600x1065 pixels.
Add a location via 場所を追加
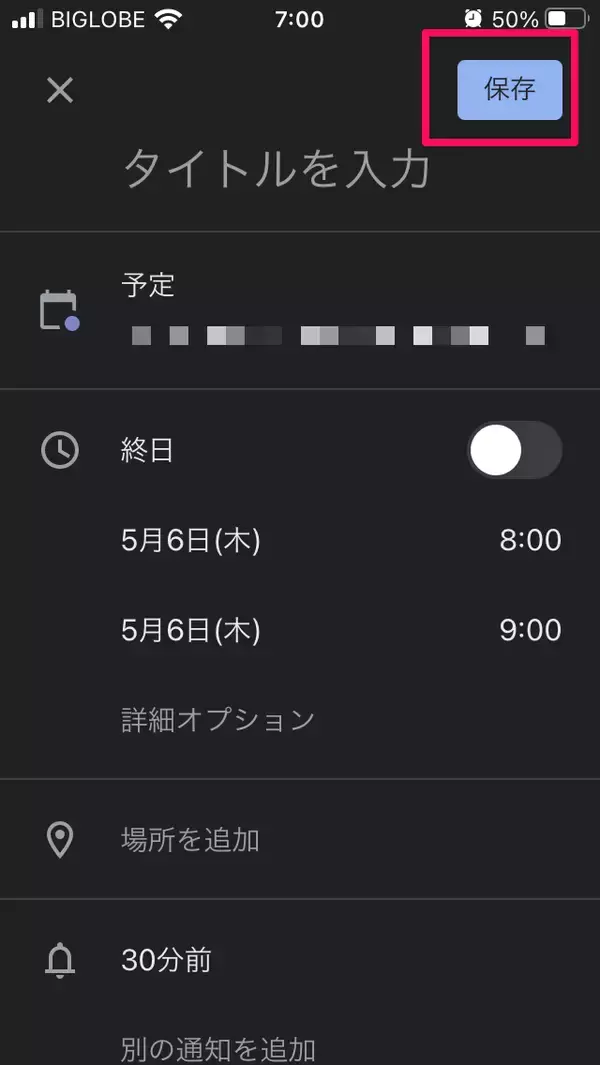coord(190,839)
